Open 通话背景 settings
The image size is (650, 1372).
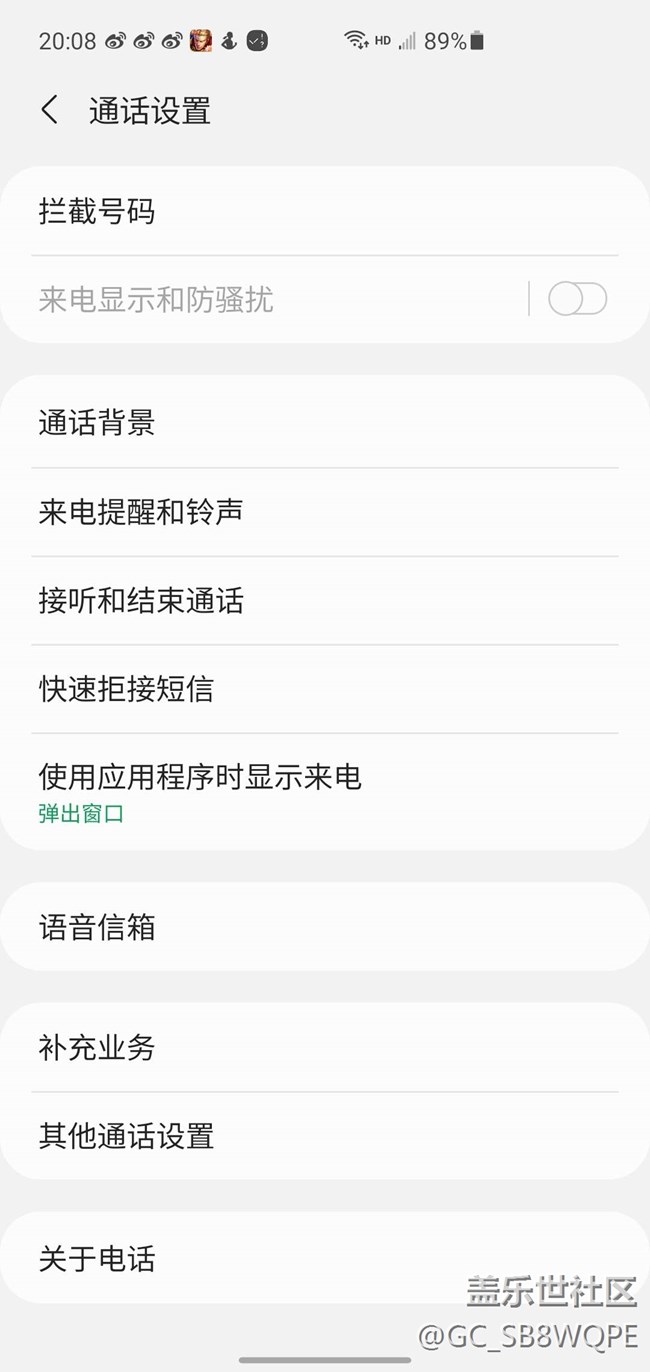324,423
